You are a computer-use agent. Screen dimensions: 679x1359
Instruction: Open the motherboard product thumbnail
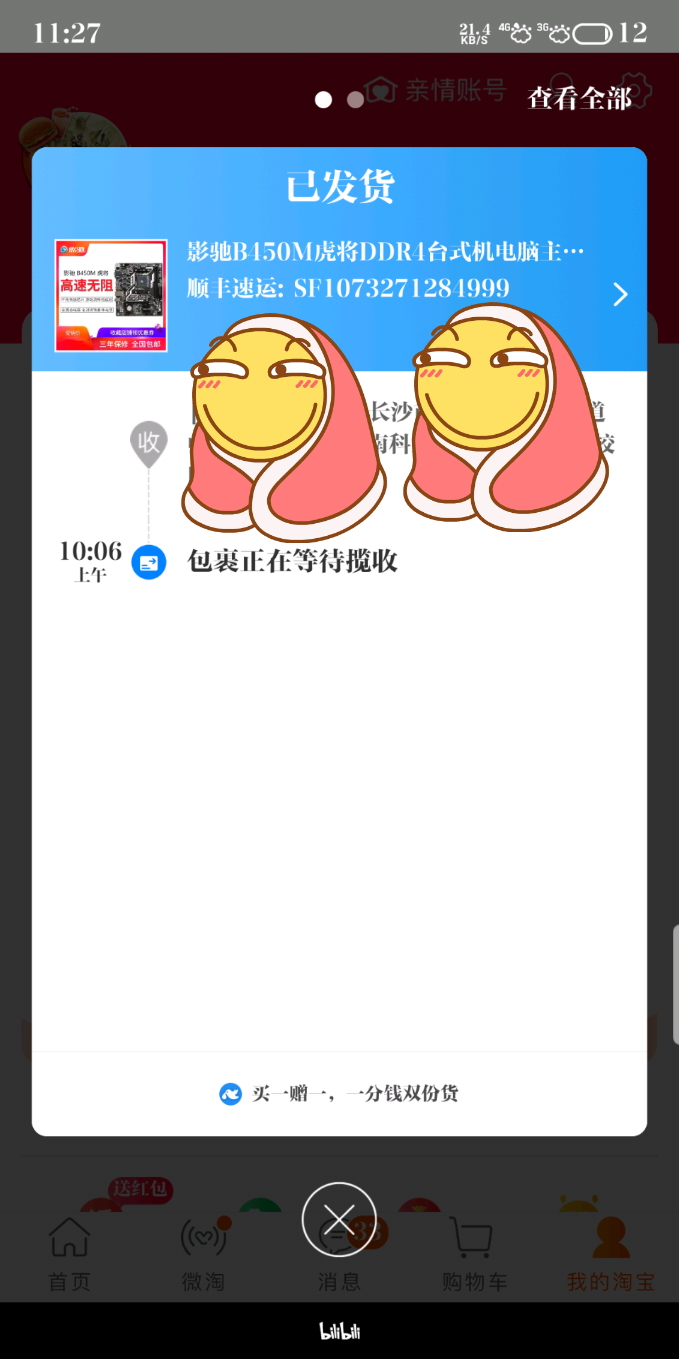[x=111, y=295]
